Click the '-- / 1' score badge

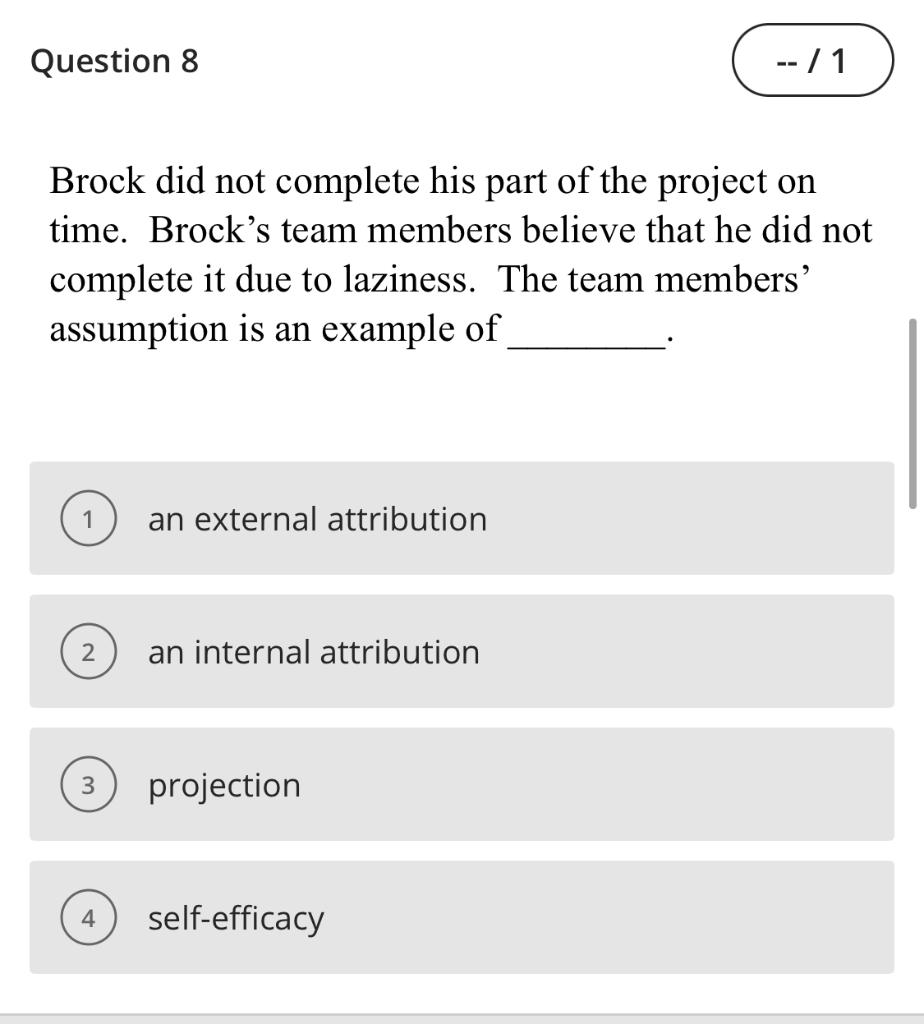pyautogui.click(x=812, y=60)
